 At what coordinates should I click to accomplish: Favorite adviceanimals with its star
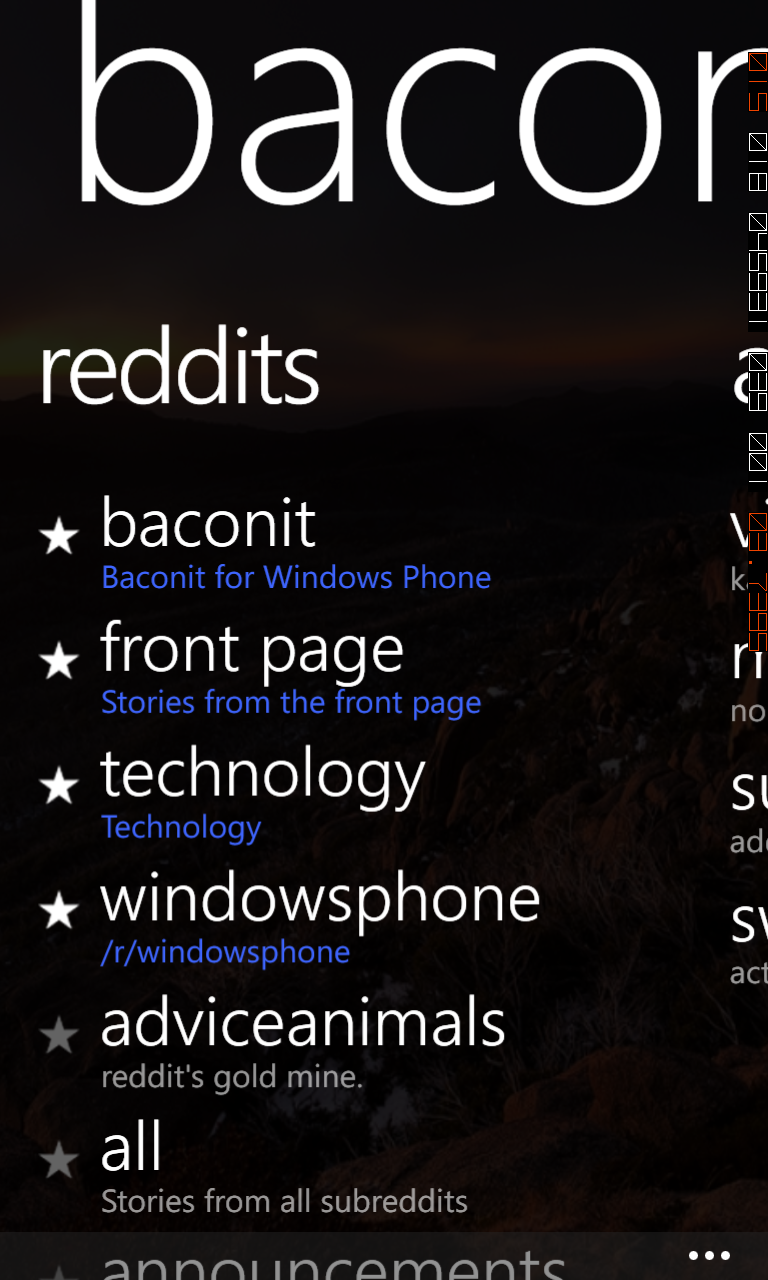(59, 1036)
